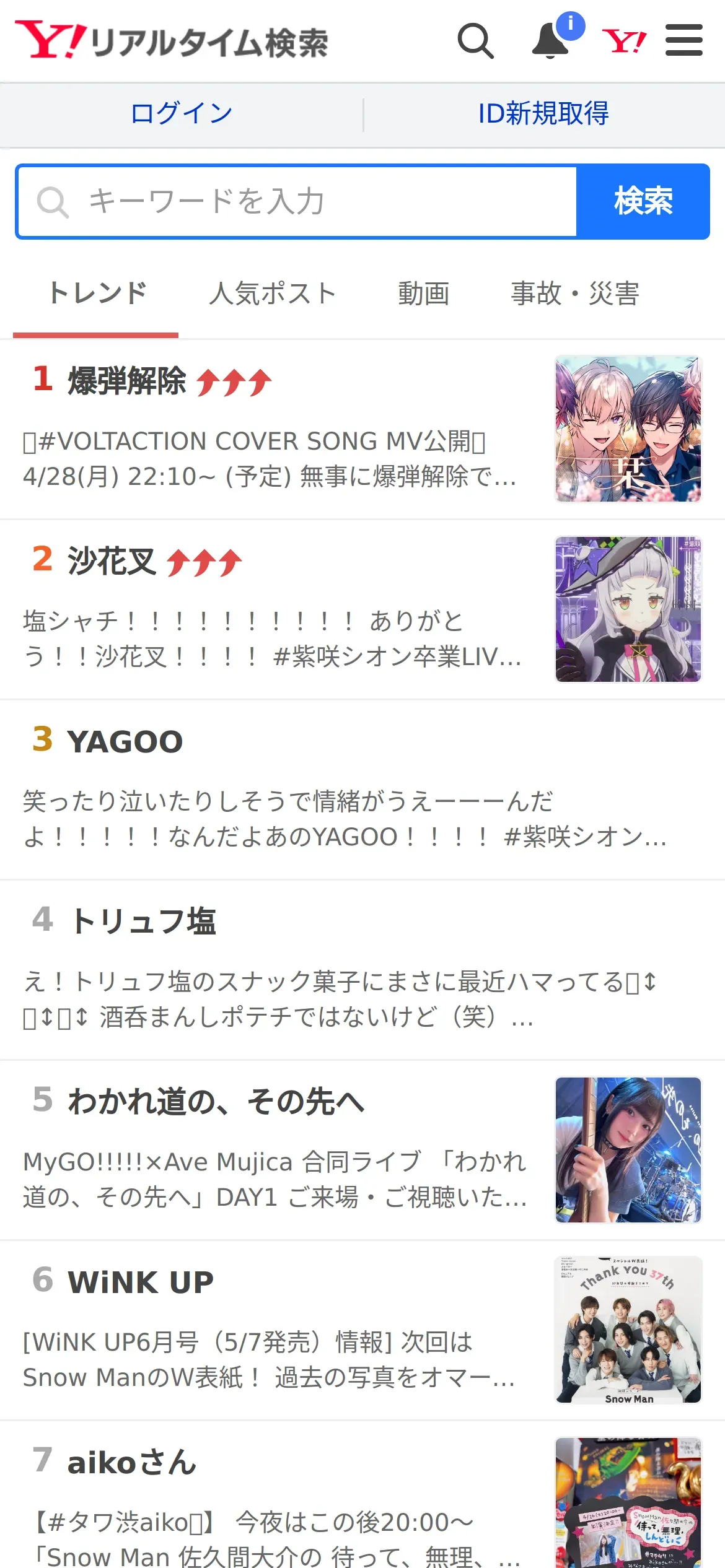Select the トレンド tab
Screen dimensions: 725x1568
coord(97,294)
